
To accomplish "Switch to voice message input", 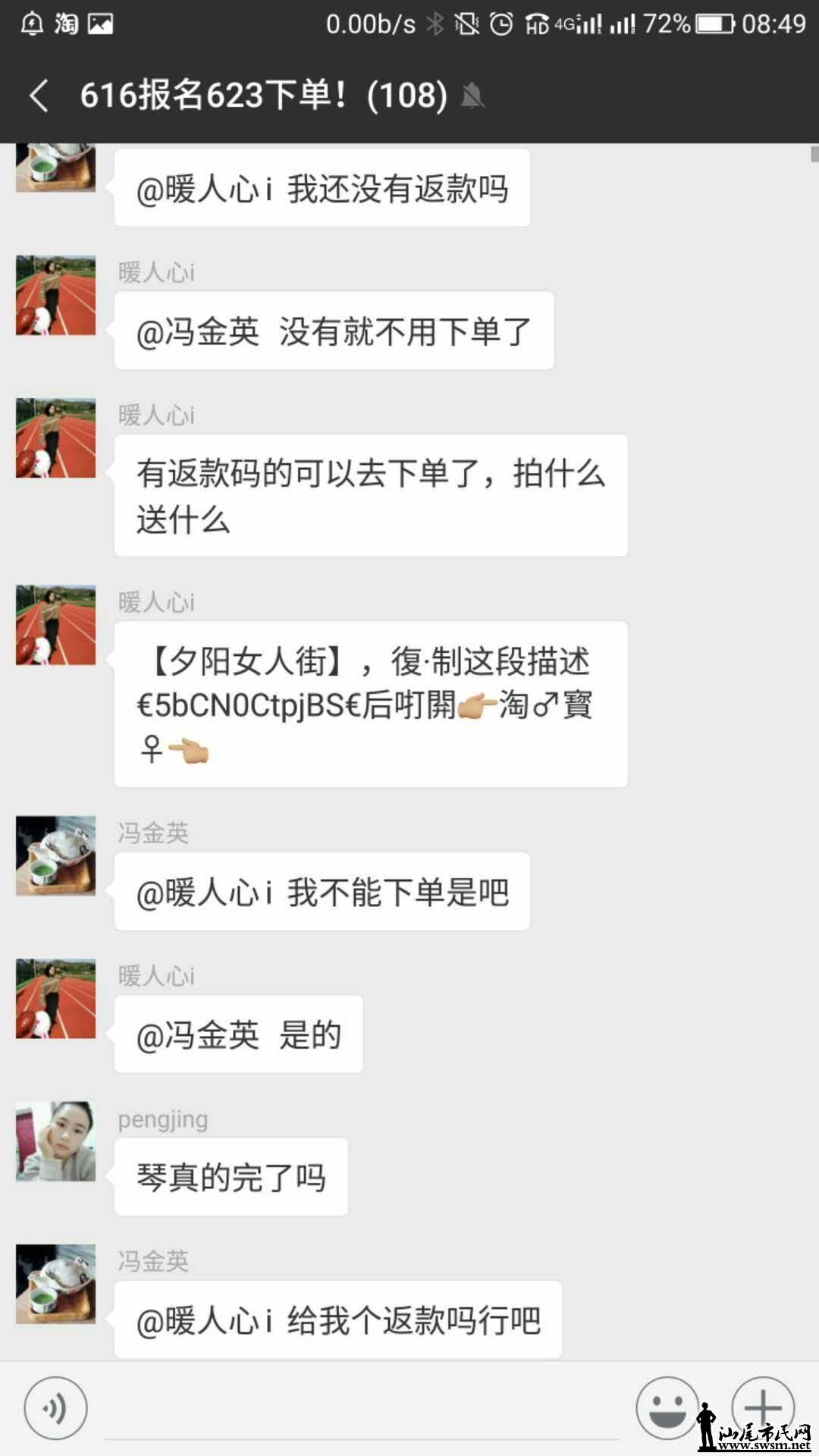I will [x=55, y=1408].
